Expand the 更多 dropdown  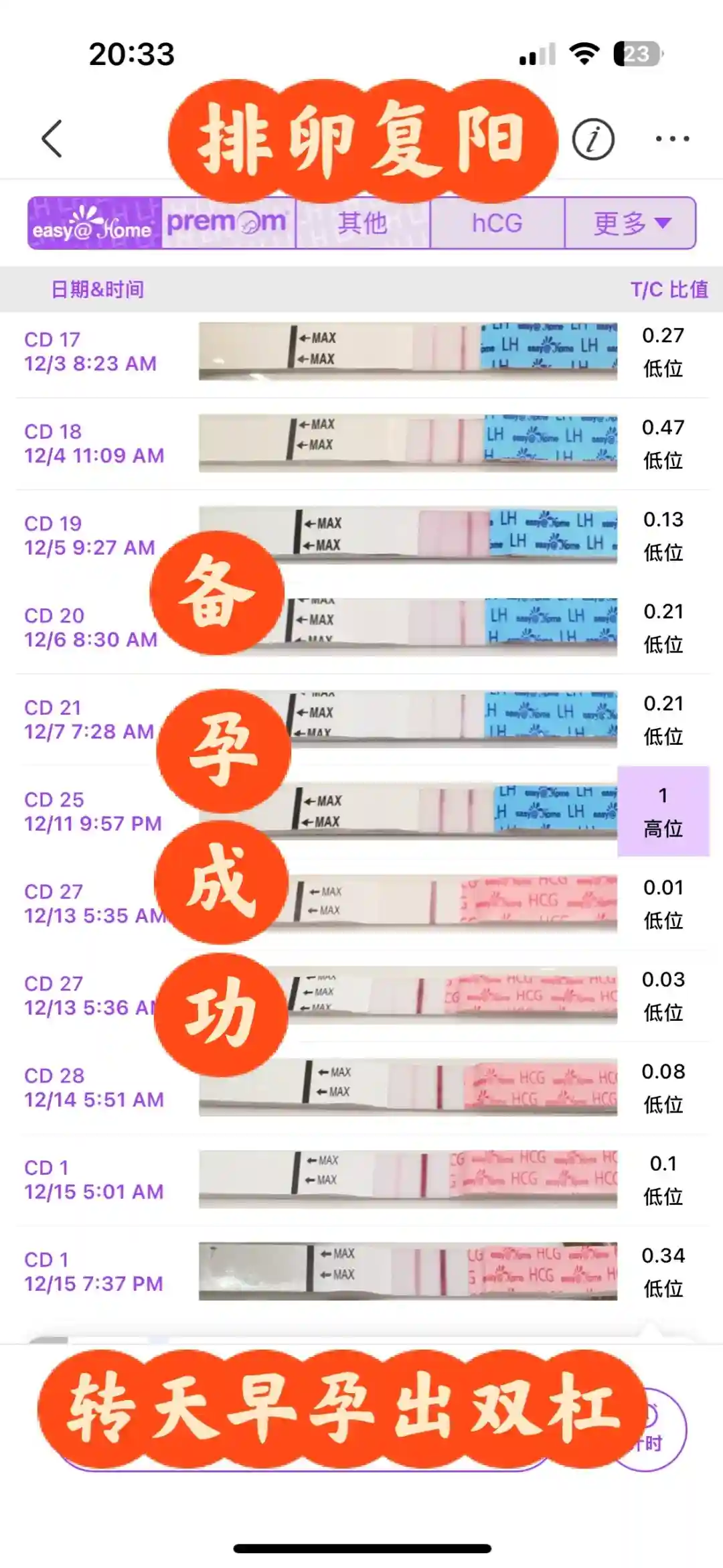(x=631, y=223)
